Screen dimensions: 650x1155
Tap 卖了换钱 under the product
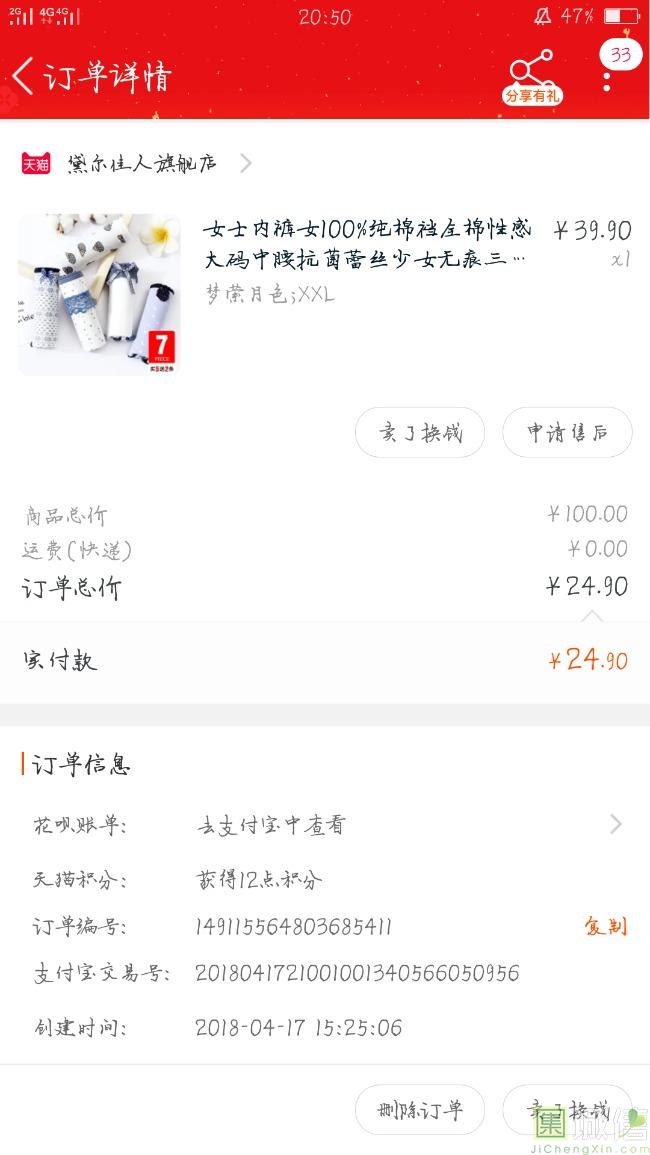(x=420, y=433)
